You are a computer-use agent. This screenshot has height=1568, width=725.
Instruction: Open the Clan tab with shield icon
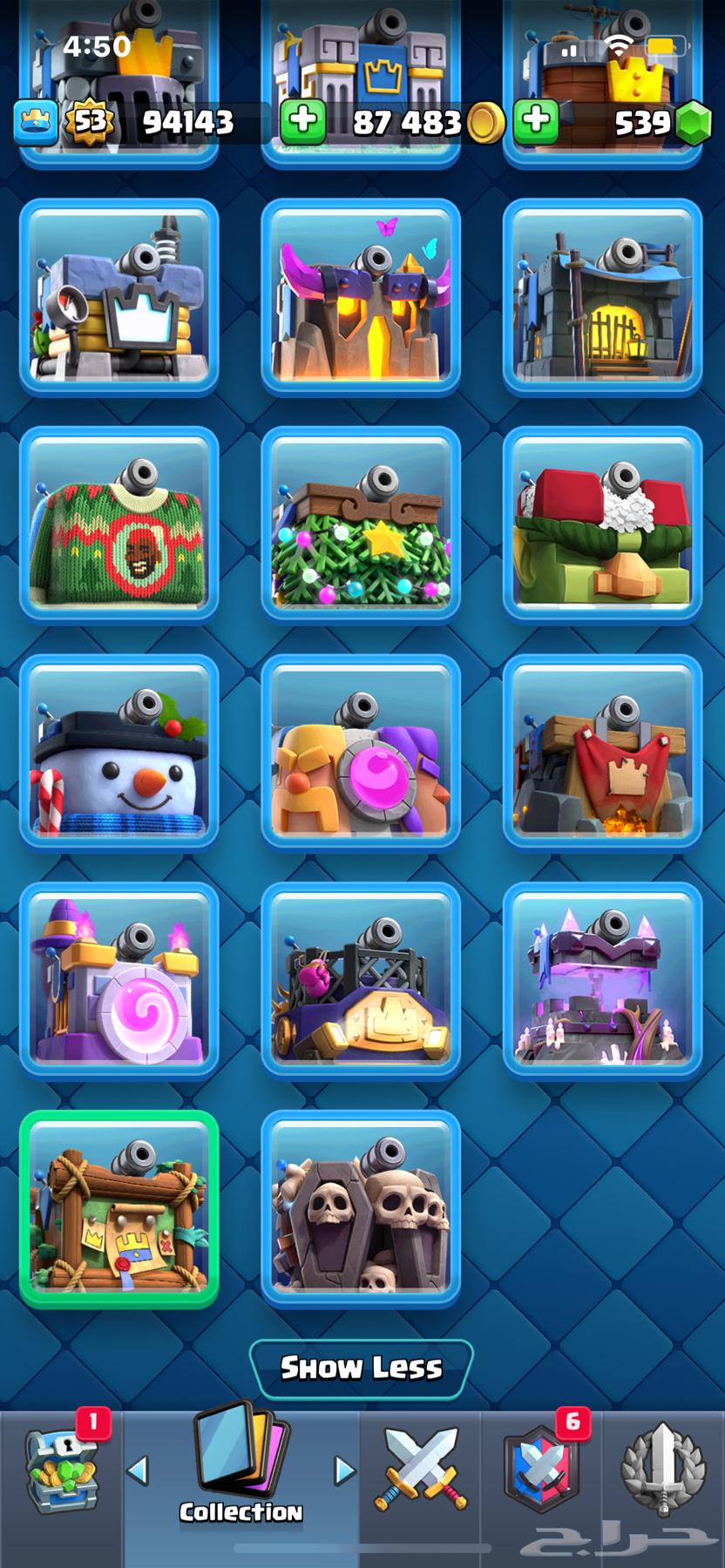540,1472
